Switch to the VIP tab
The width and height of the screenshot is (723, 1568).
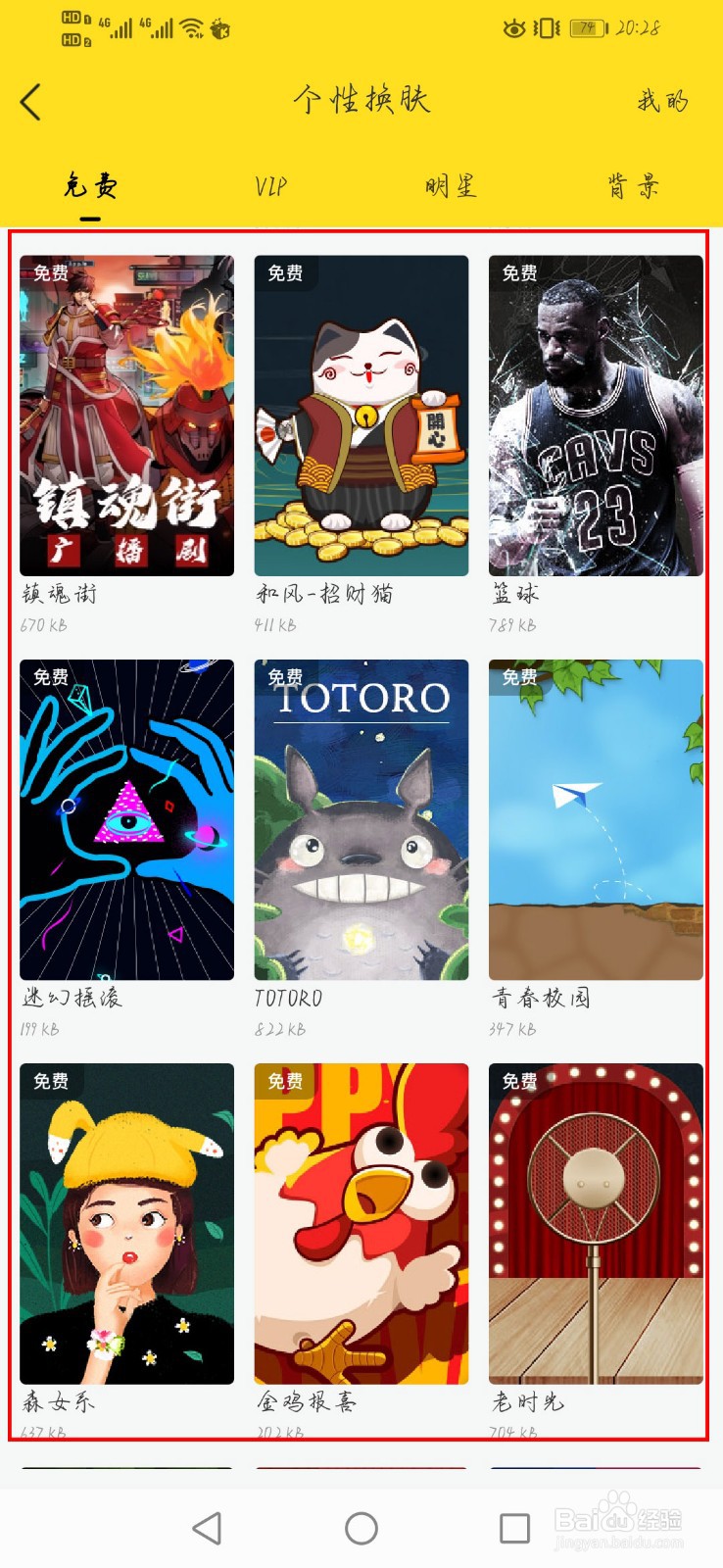(x=271, y=186)
